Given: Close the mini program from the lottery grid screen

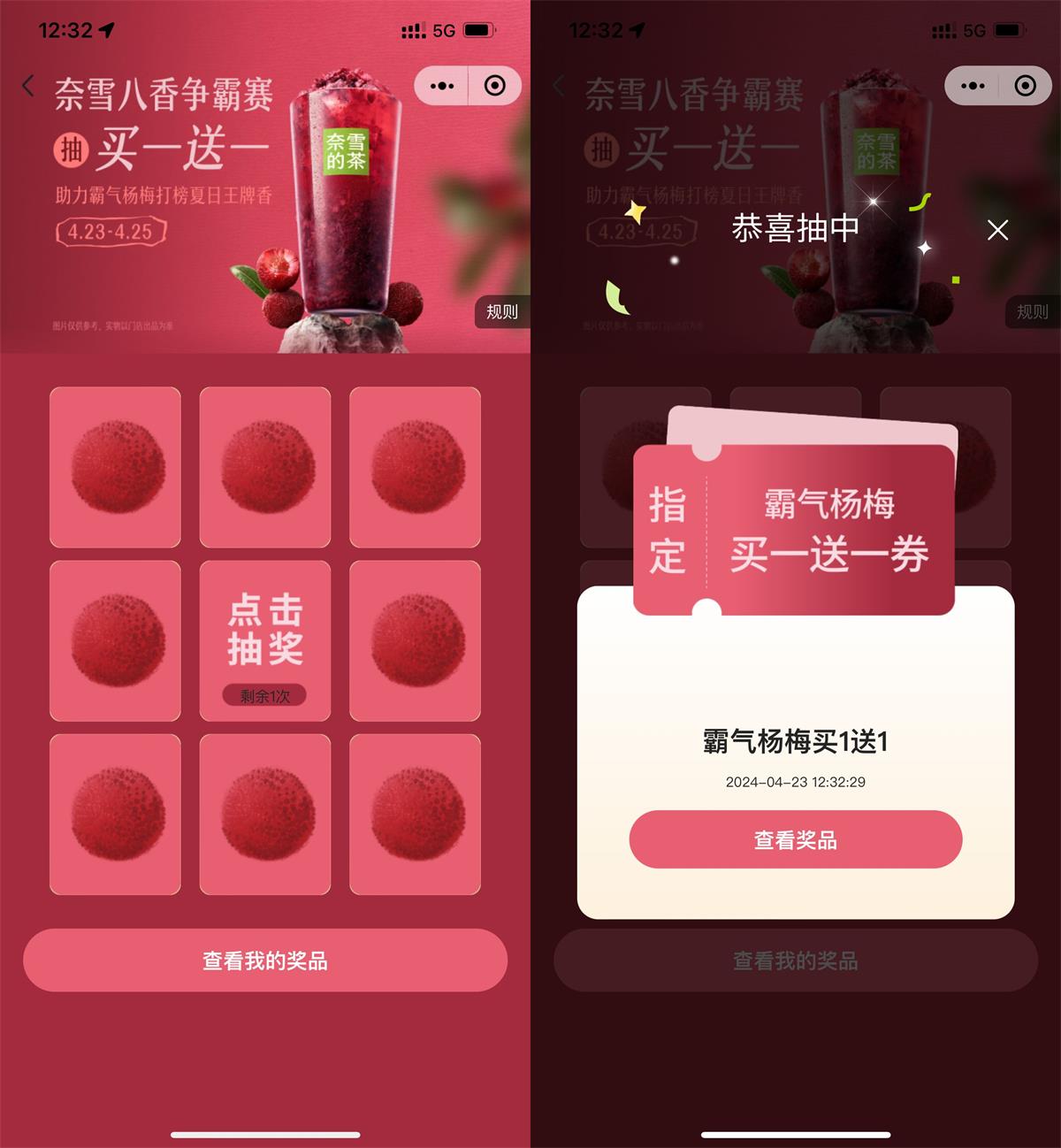Looking at the screenshot, I should pos(495,86).
